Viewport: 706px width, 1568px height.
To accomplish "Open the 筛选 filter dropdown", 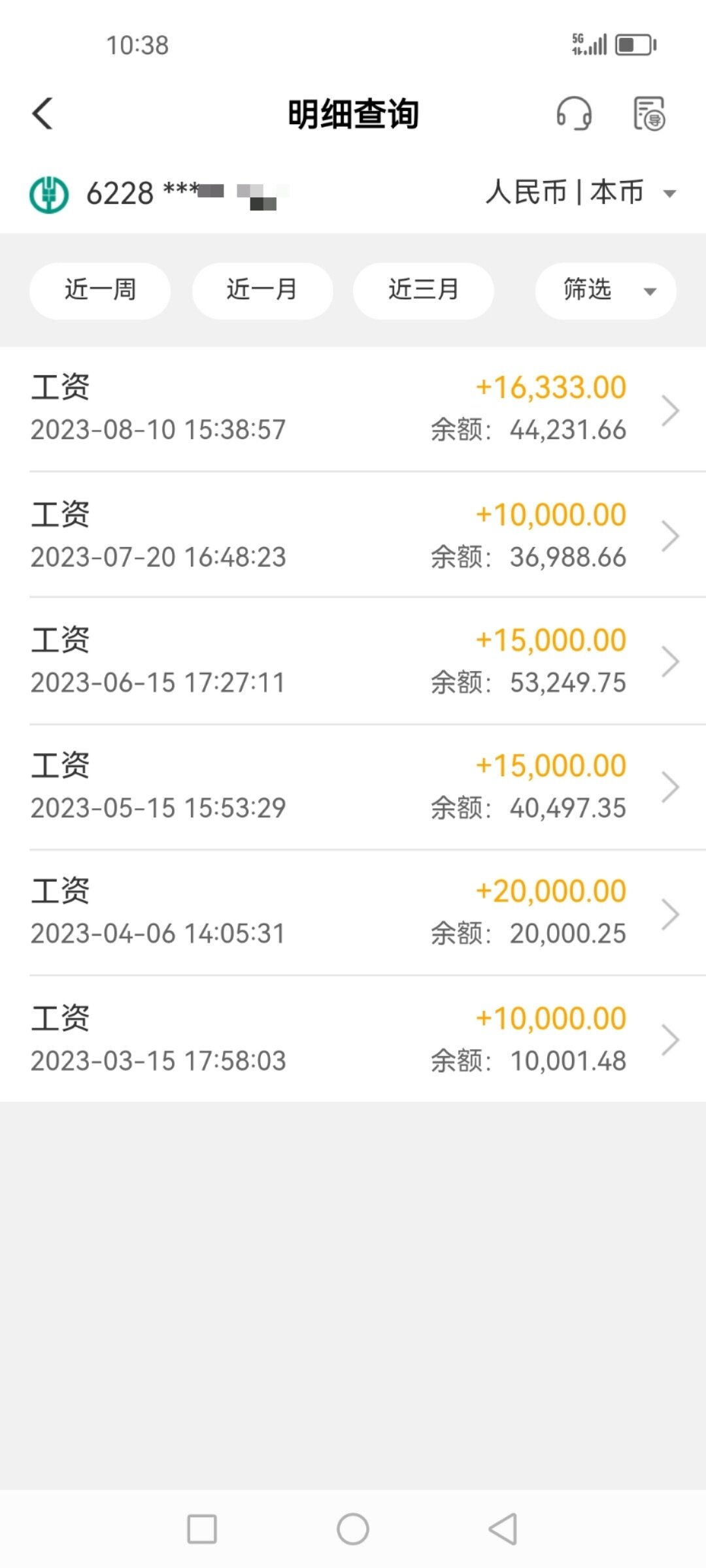I will (x=605, y=290).
